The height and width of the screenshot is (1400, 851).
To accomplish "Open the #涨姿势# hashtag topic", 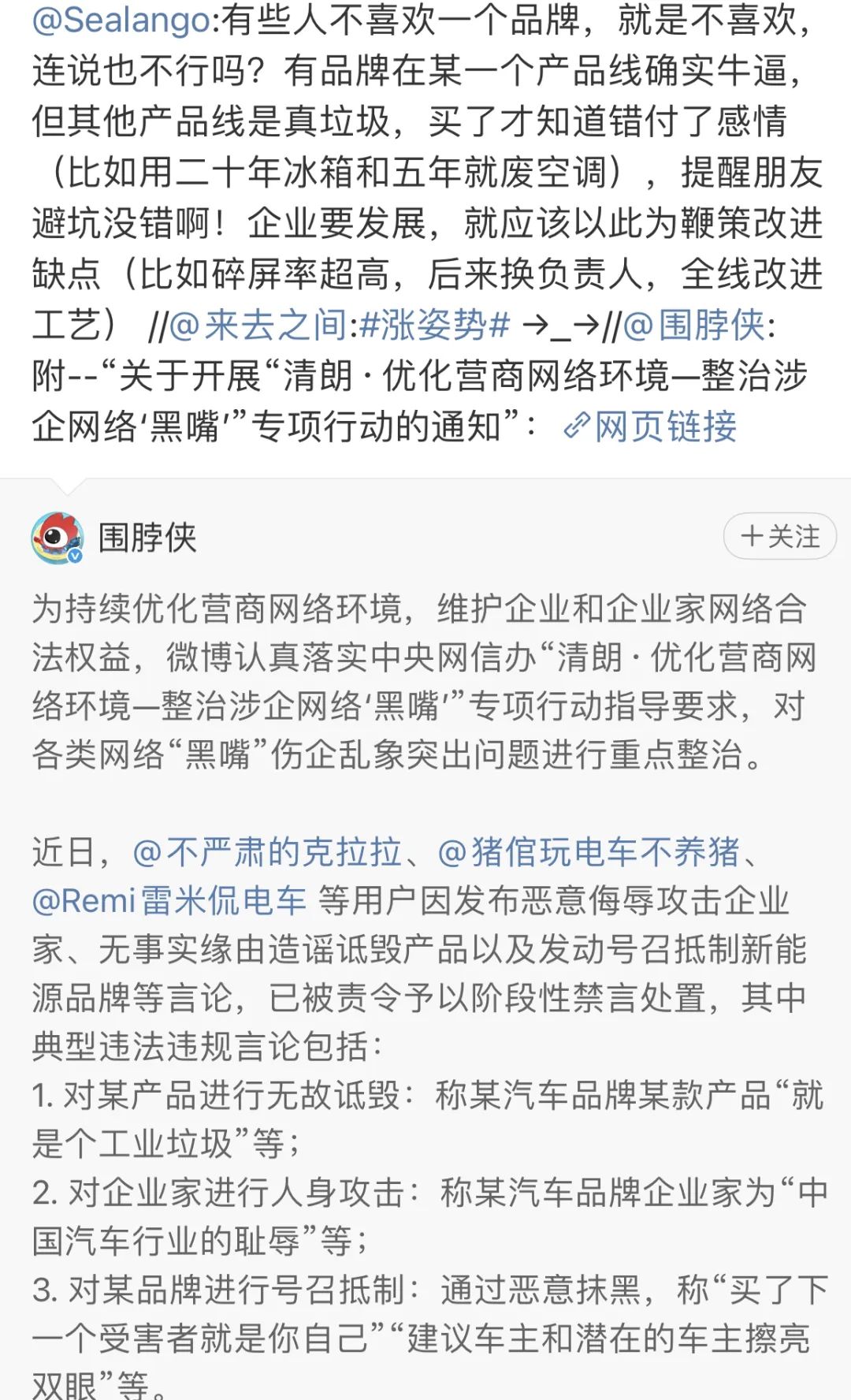I will 434,325.
